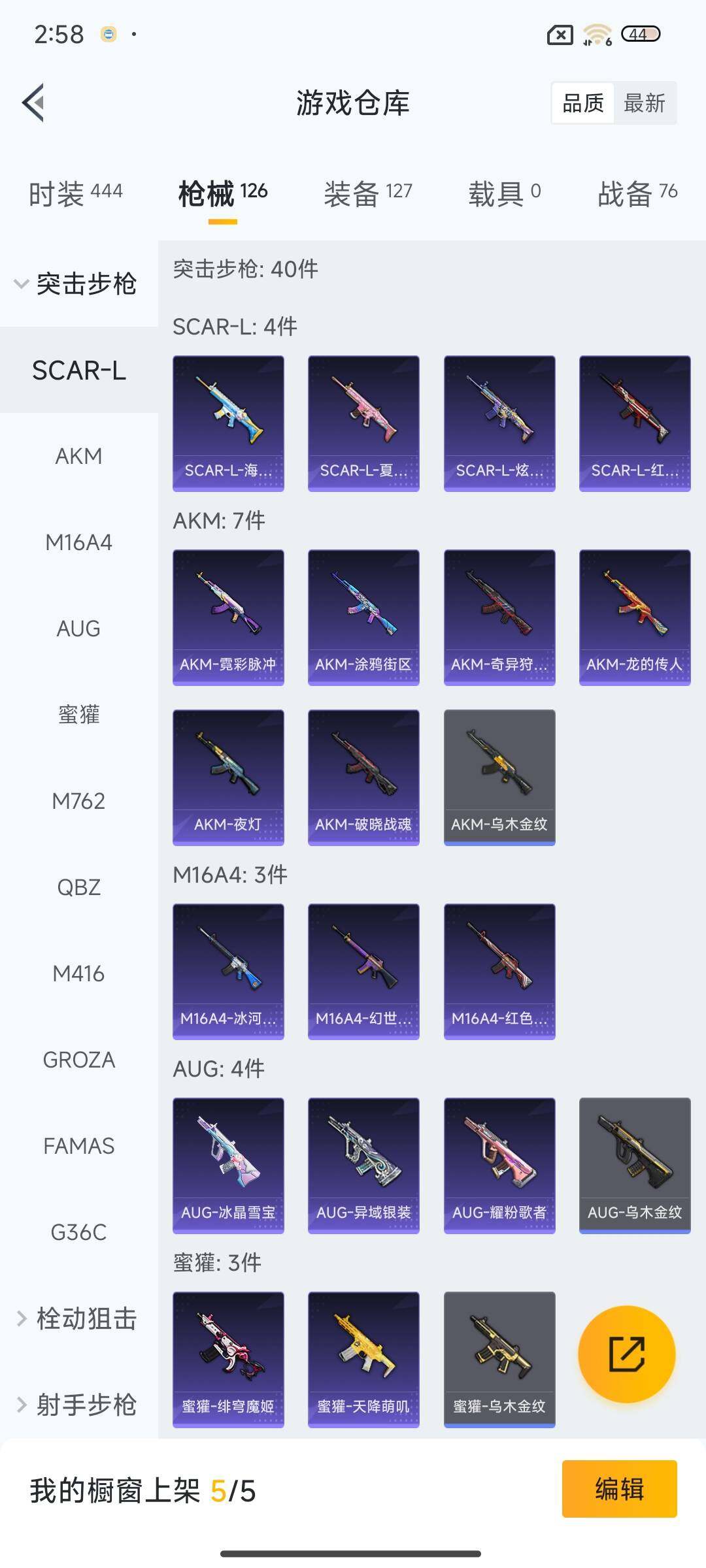This screenshot has height=1568, width=706.
Task: Select AKM in the side list
Action: point(78,456)
